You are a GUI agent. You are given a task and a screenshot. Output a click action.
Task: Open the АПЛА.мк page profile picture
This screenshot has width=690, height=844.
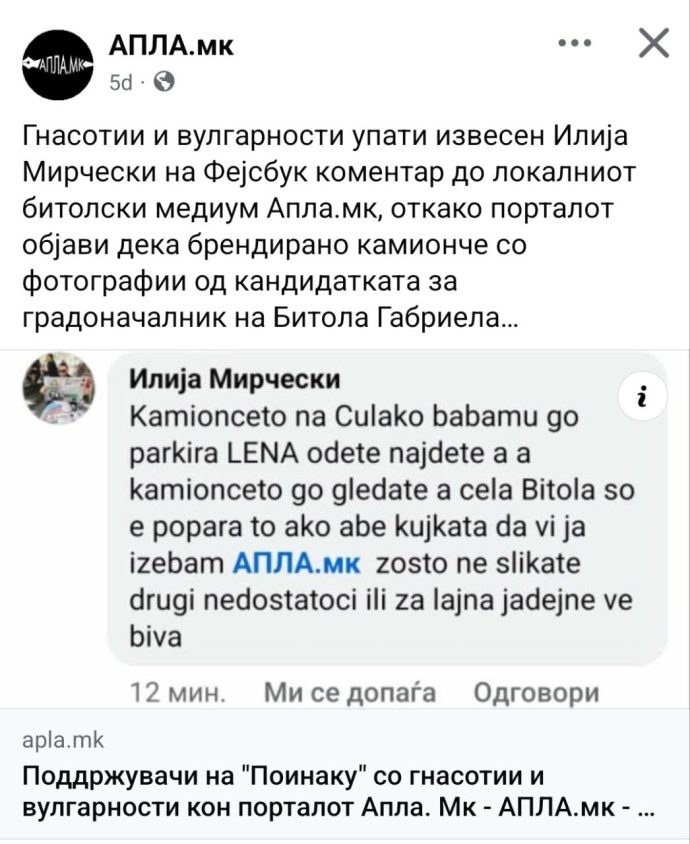[x=56, y=63]
